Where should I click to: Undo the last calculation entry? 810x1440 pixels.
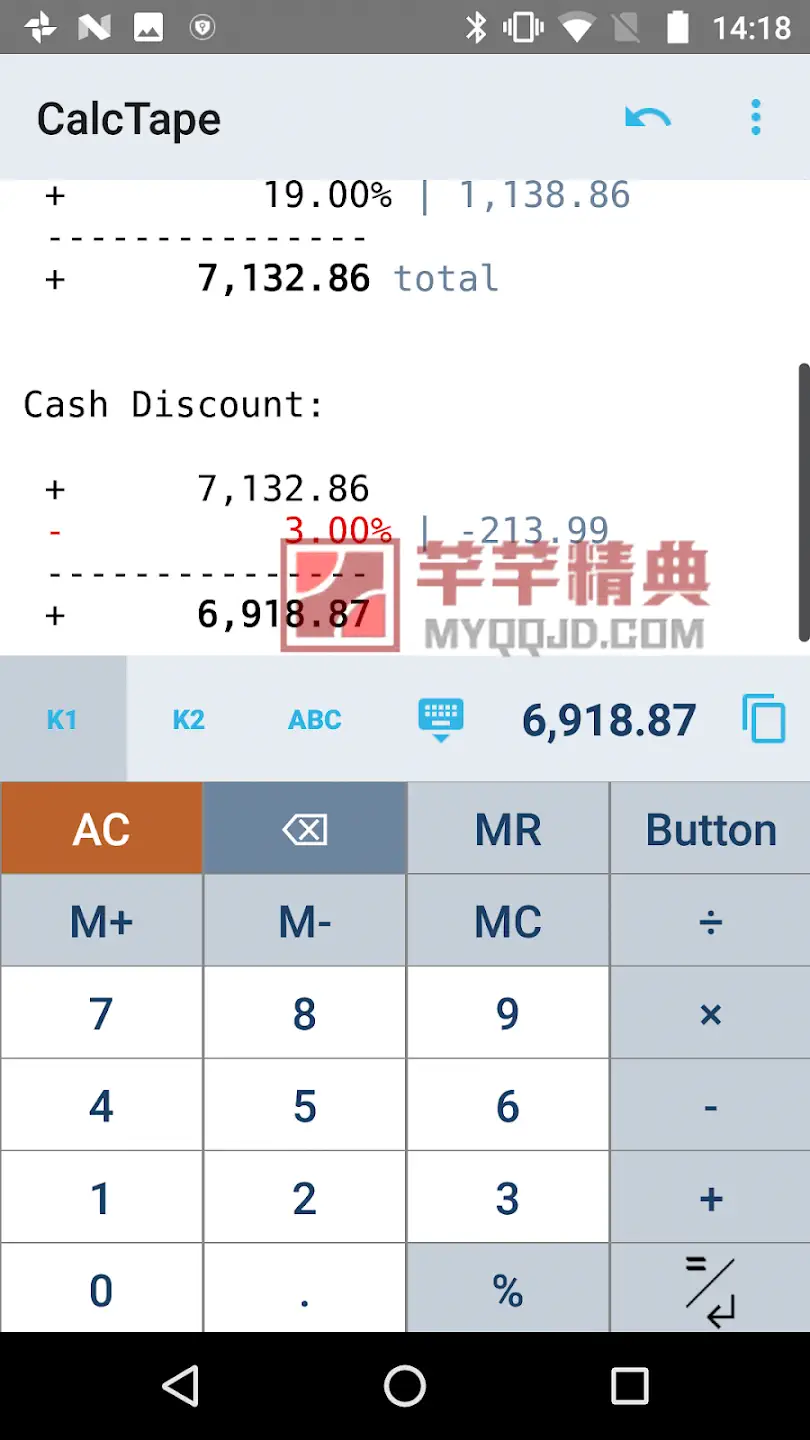point(647,118)
